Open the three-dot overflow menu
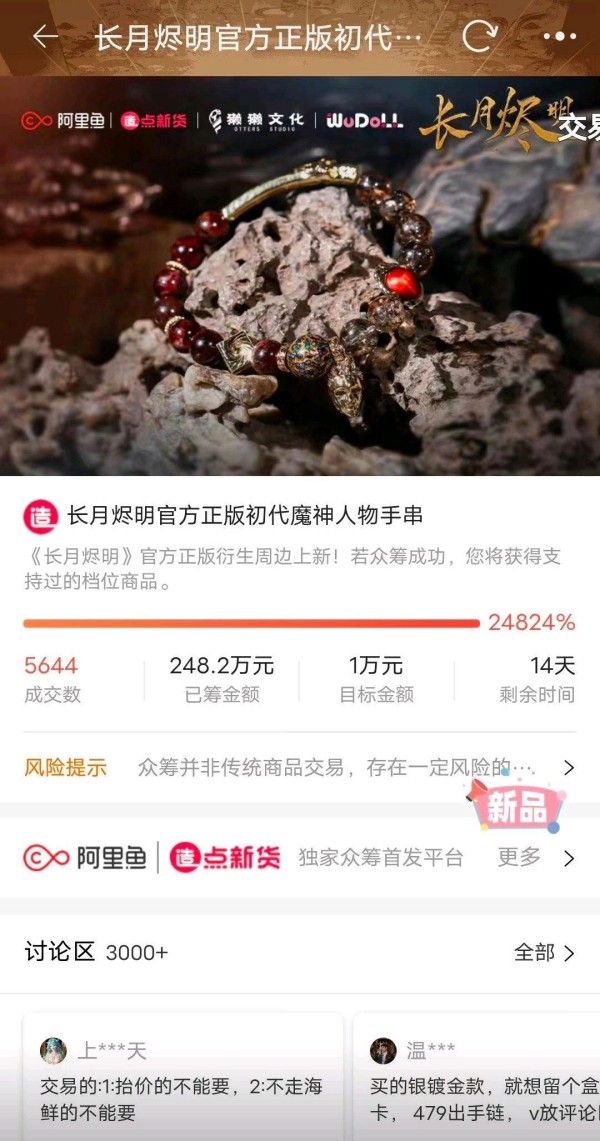This screenshot has height=1141, width=600. 559,36
